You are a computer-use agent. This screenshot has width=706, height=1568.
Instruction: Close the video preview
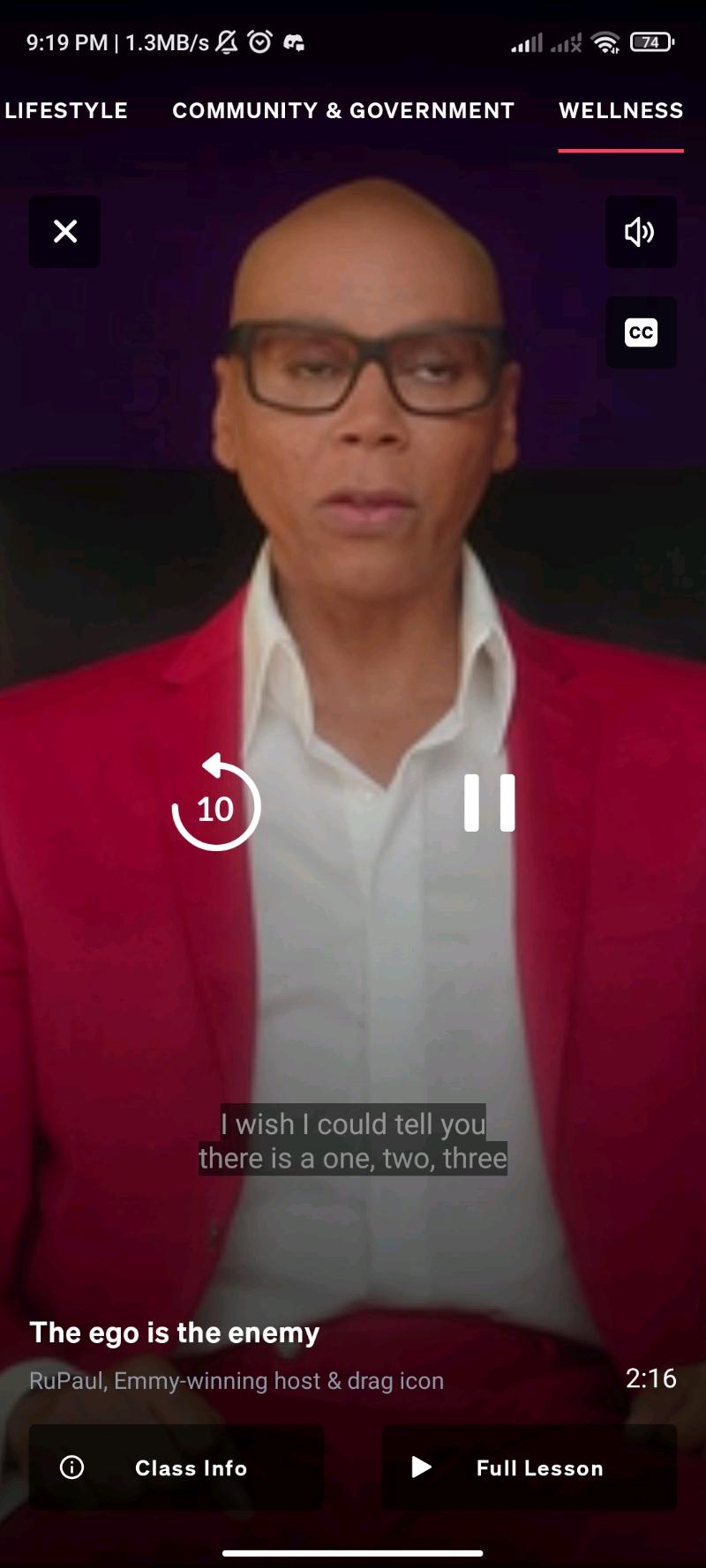pos(64,232)
